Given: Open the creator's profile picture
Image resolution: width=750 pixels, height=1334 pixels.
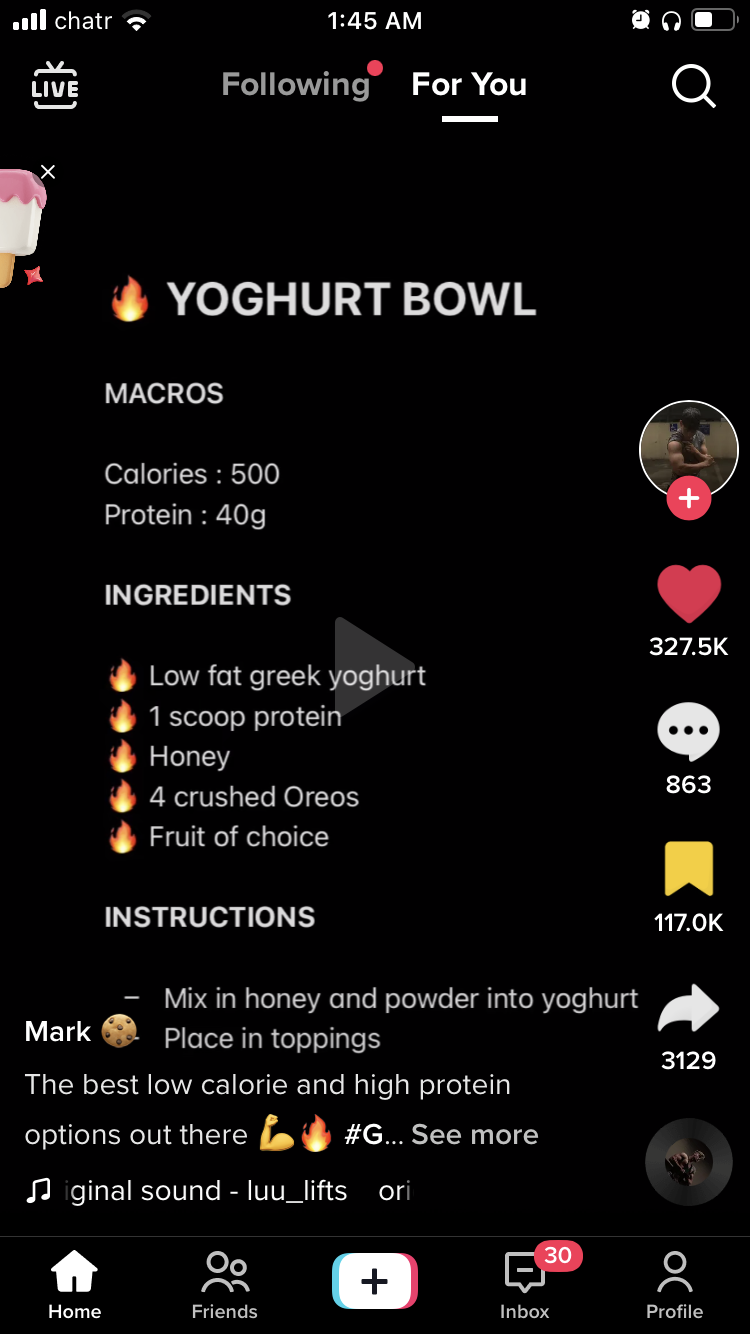Looking at the screenshot, I should (688, 448).
